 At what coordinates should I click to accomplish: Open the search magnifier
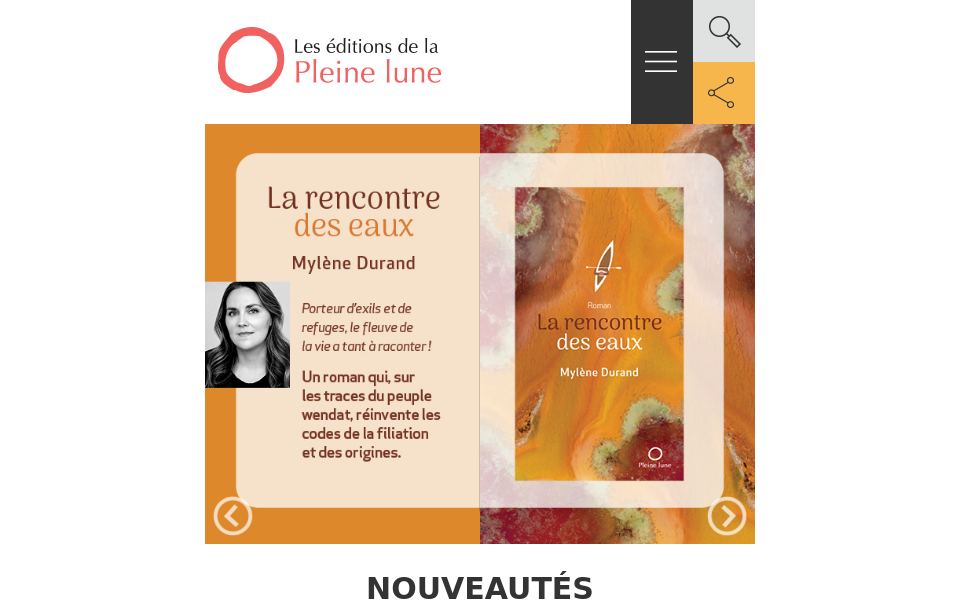(724, 31)
